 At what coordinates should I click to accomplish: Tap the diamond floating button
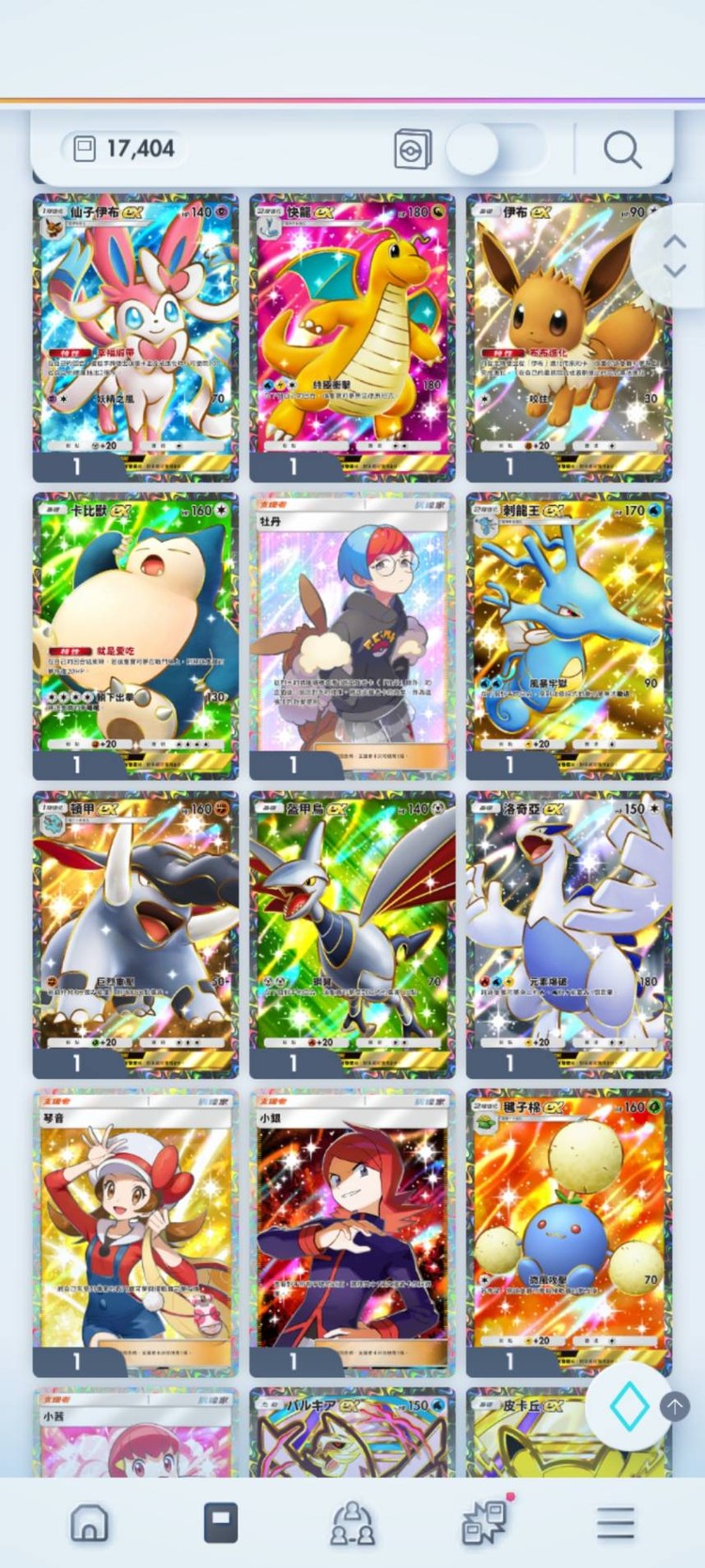tap(629, 1407)
